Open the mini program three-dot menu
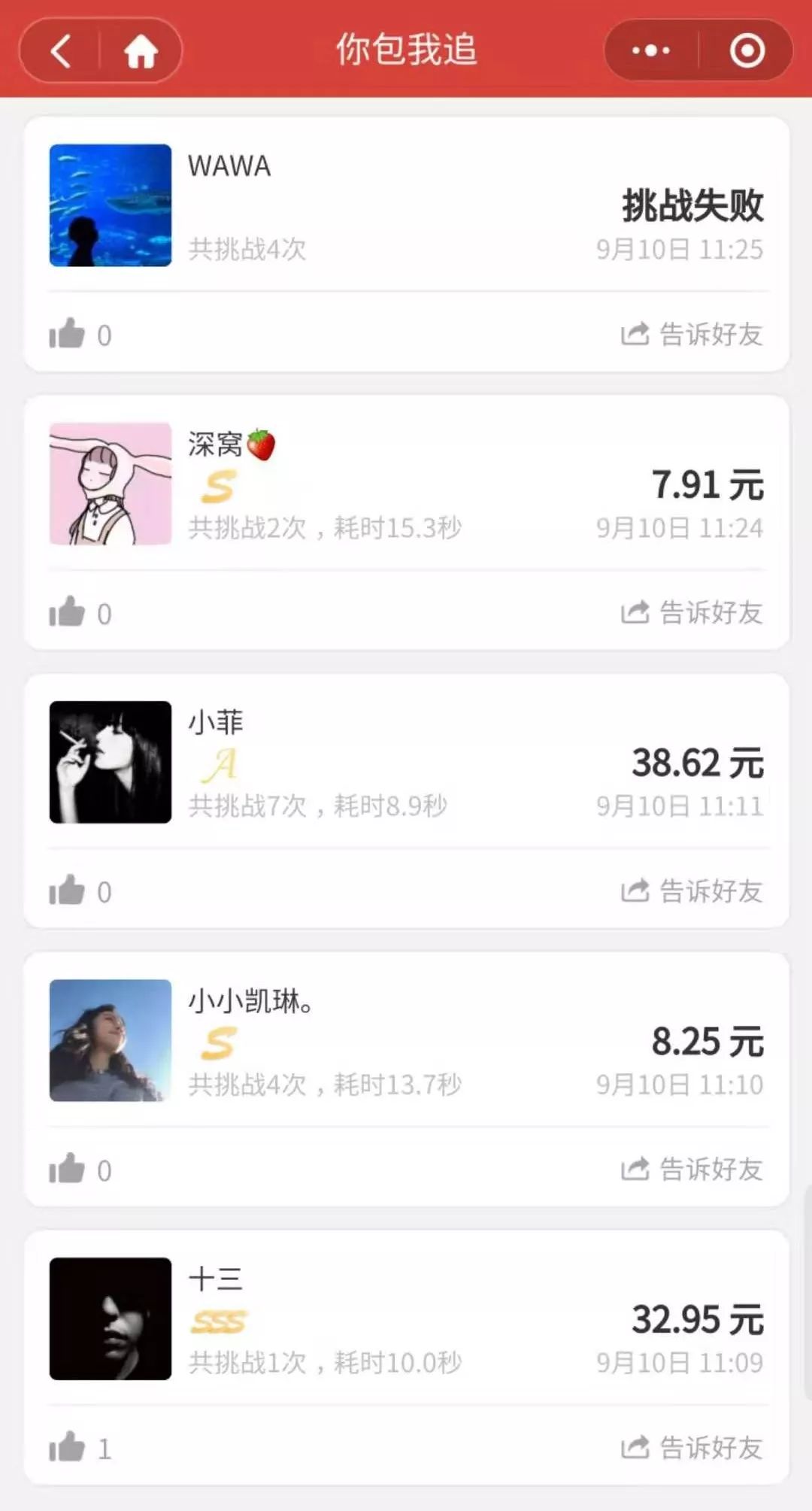This screenshot has width=812, height=1511. (x=651, y=51)
